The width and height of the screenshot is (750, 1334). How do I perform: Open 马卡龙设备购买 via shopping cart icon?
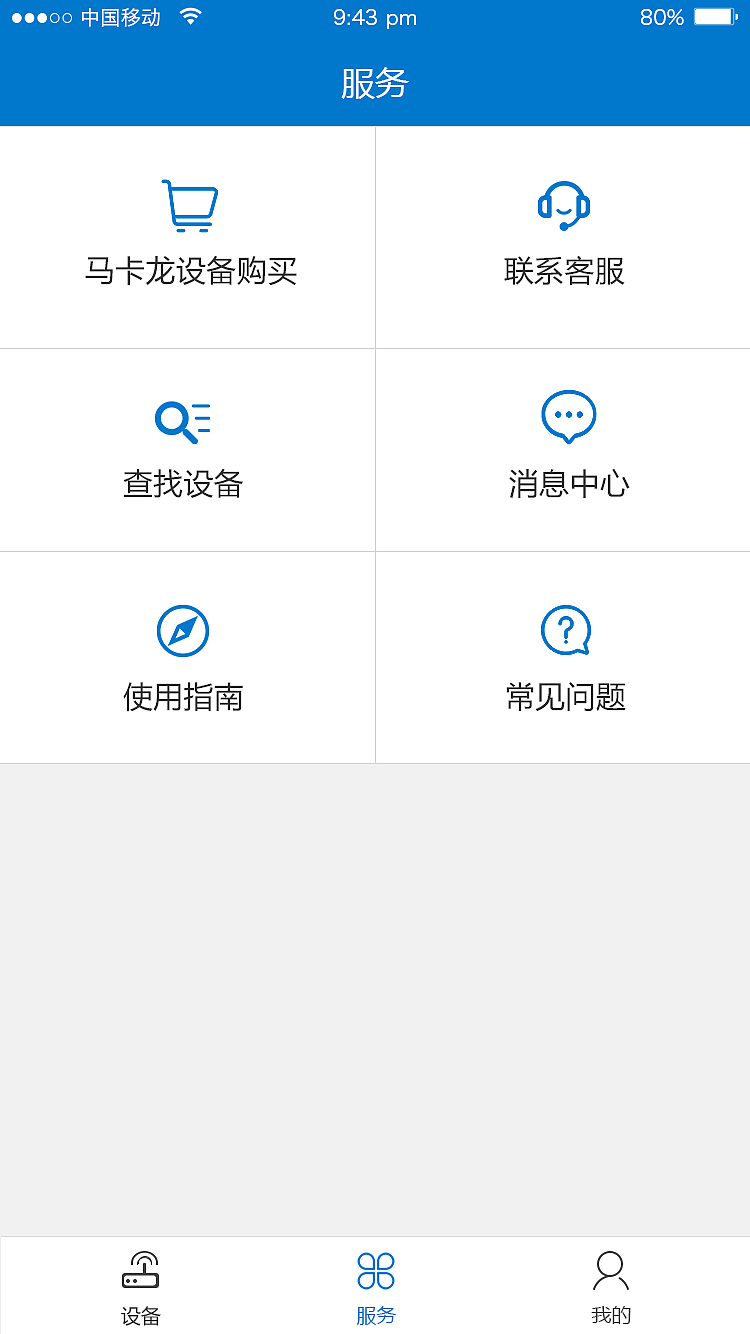187,203
